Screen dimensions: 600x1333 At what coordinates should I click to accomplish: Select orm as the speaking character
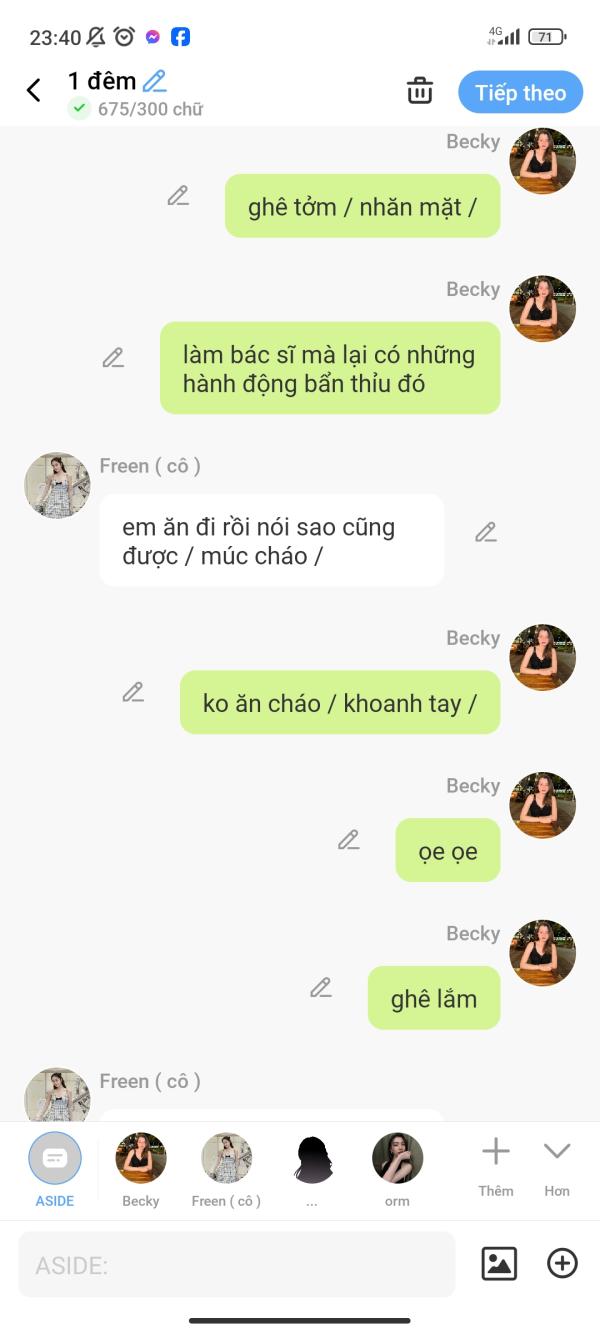[x=397, y=1170]
